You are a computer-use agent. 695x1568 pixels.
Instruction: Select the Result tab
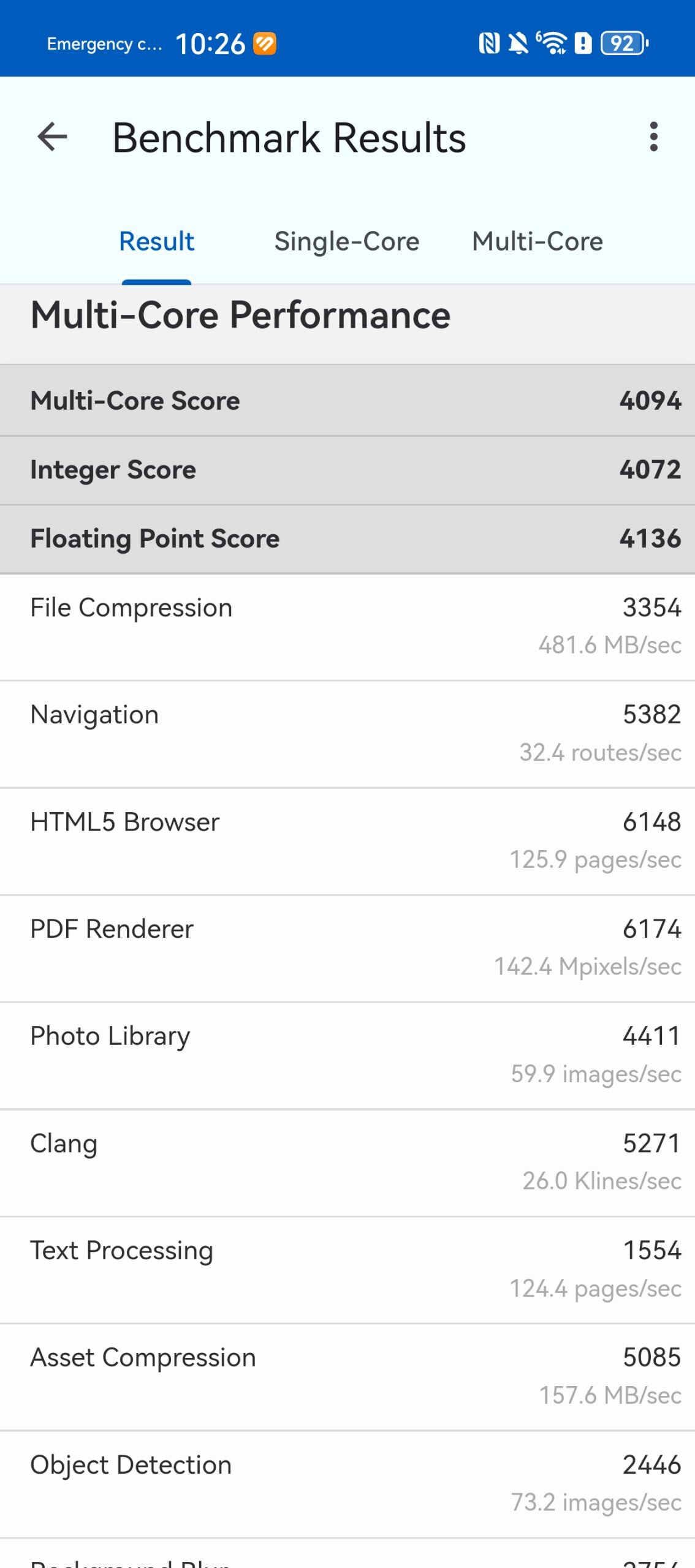[156, 241]
